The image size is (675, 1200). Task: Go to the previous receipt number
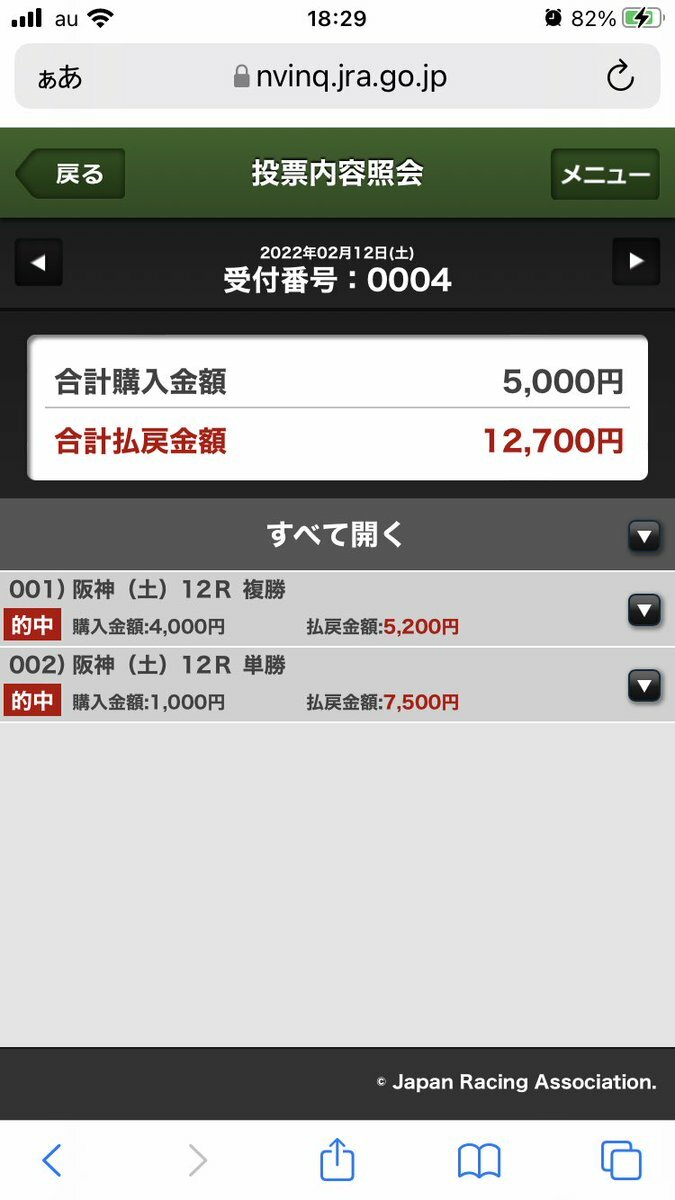(39, 262)
